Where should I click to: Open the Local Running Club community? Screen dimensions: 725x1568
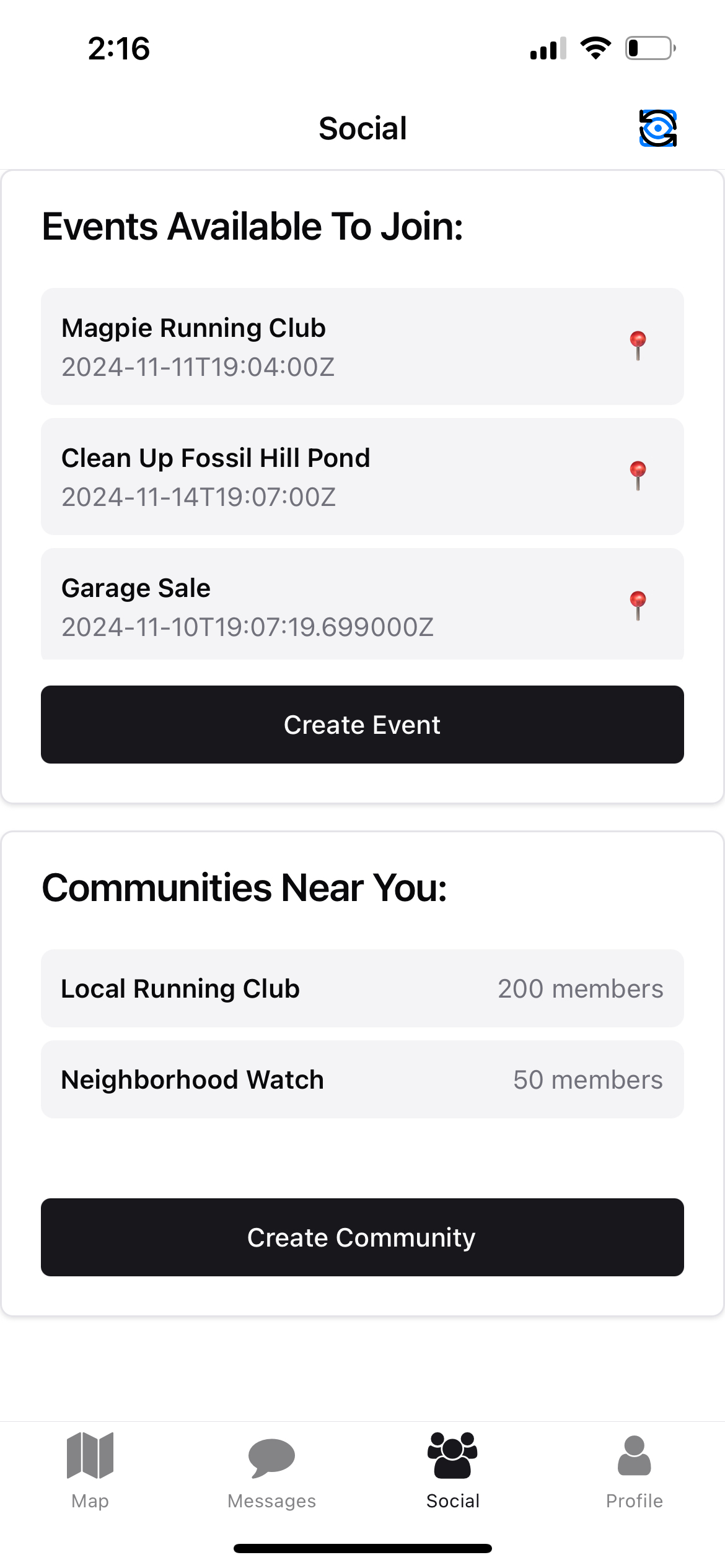click(x=362, y=988)
